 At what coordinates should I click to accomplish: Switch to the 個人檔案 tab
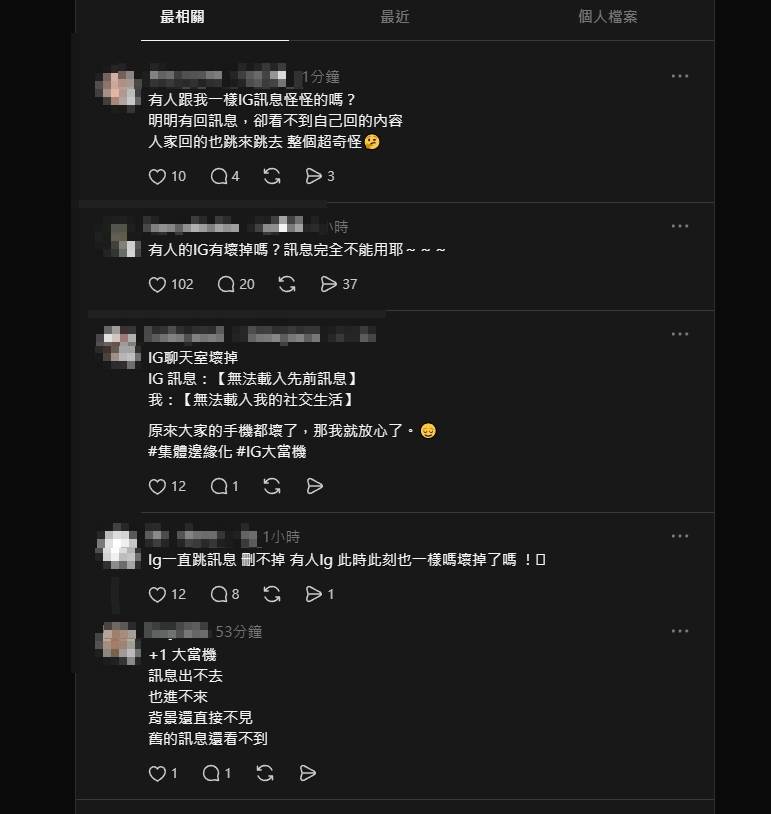[607, 17]
